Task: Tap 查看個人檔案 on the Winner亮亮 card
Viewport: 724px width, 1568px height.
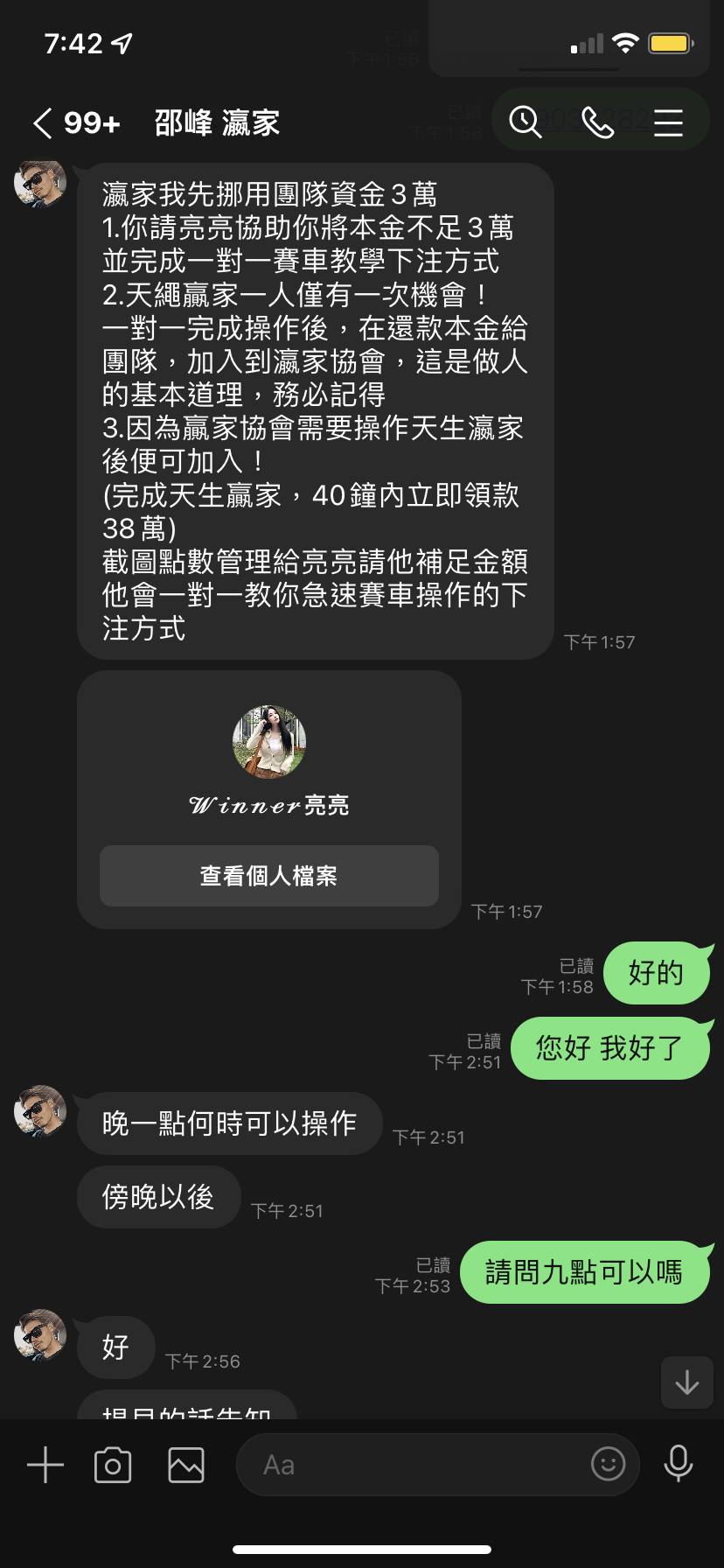Action: click(269, 876)
